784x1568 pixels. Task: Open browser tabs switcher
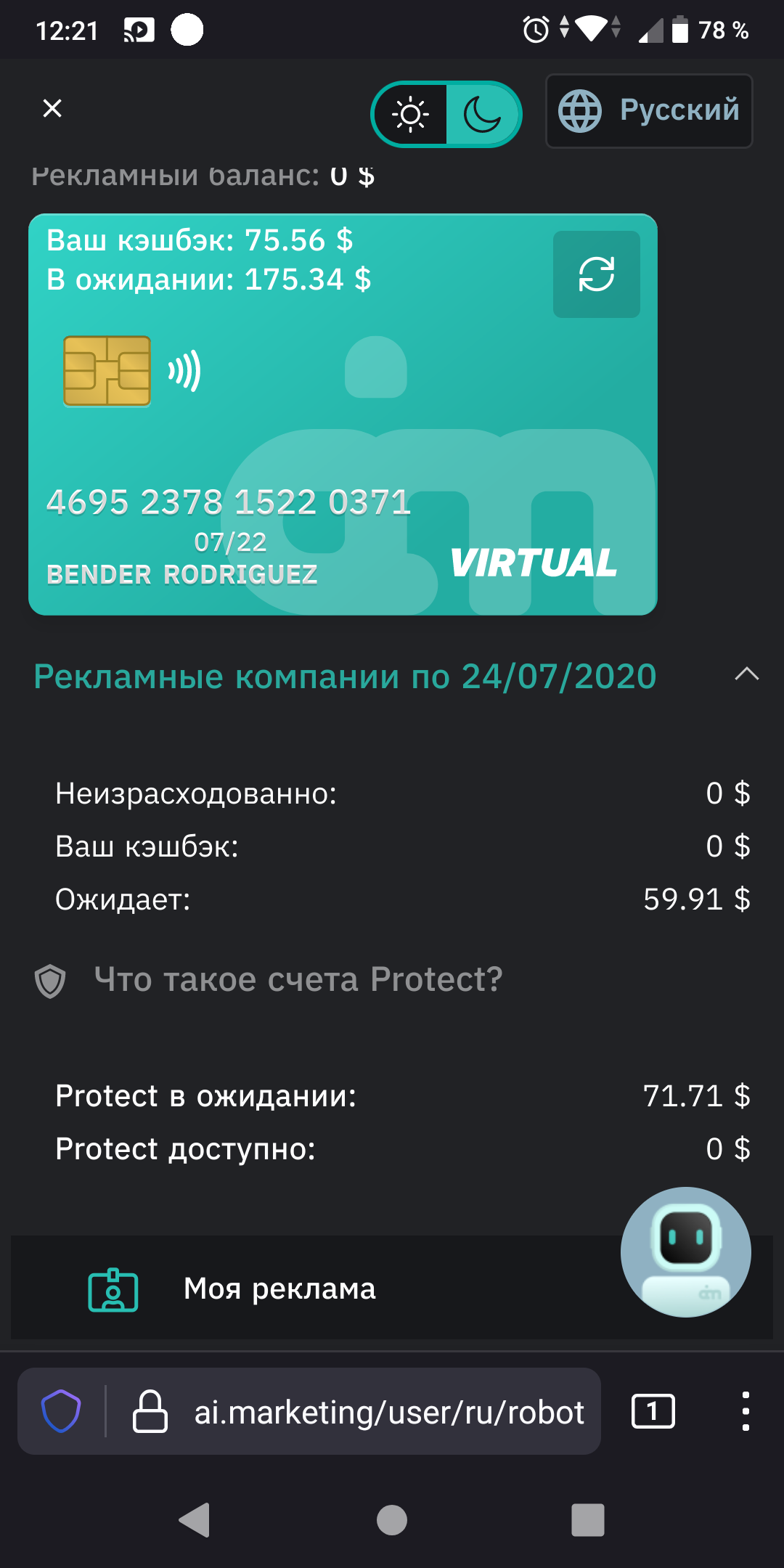(x=653, y=1411)
